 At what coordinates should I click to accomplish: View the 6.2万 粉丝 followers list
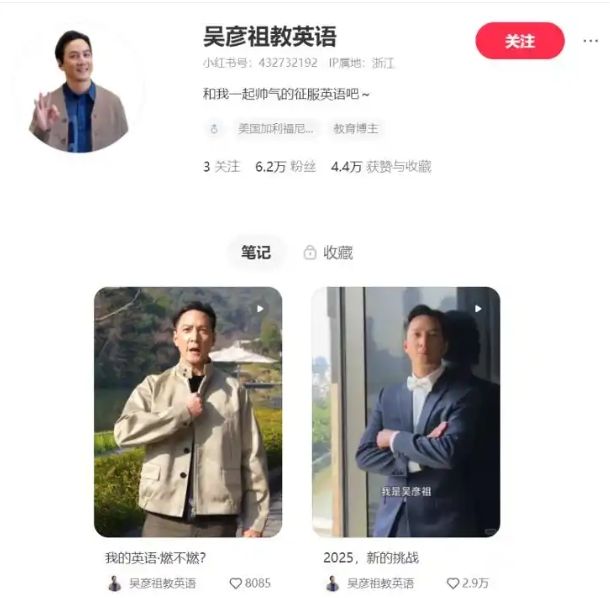pyautogui.click(x=286, y=167)
